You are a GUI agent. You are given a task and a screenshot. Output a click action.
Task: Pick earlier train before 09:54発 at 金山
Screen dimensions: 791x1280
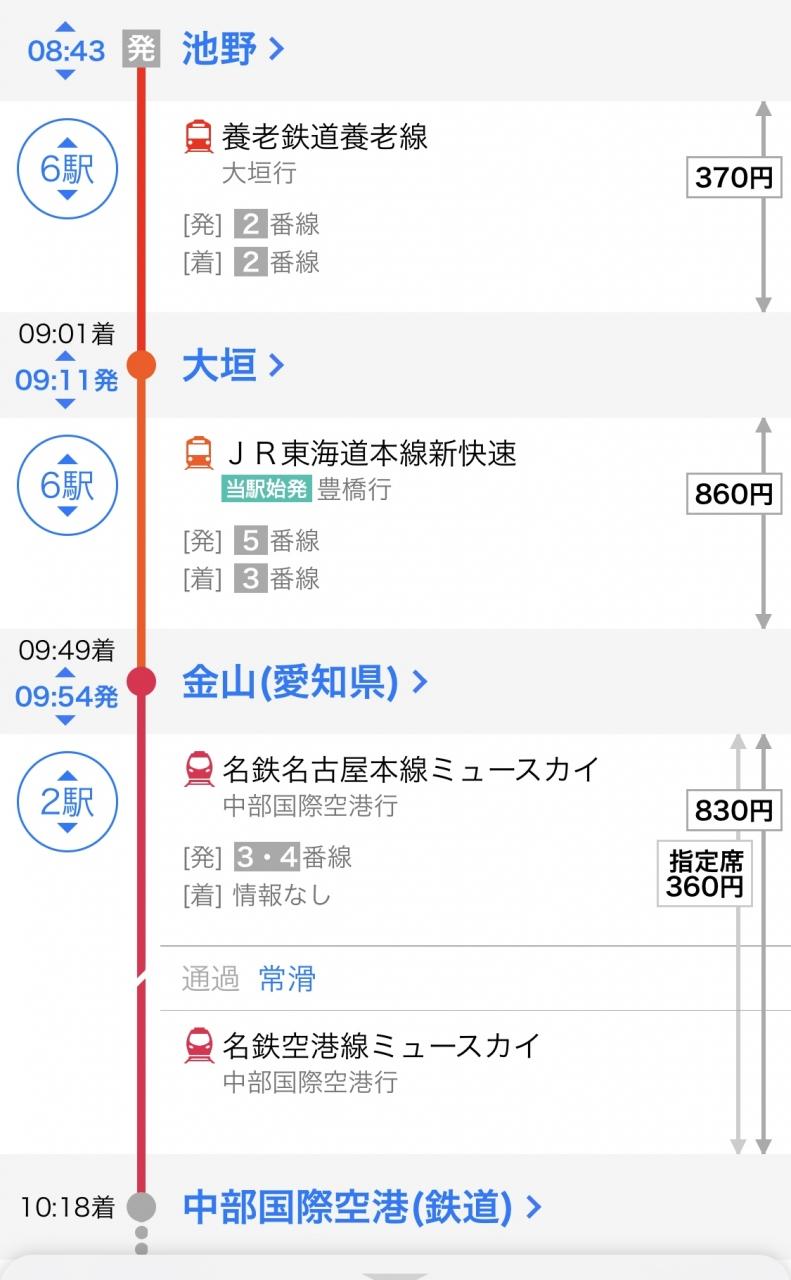click(x=65, y=672)
